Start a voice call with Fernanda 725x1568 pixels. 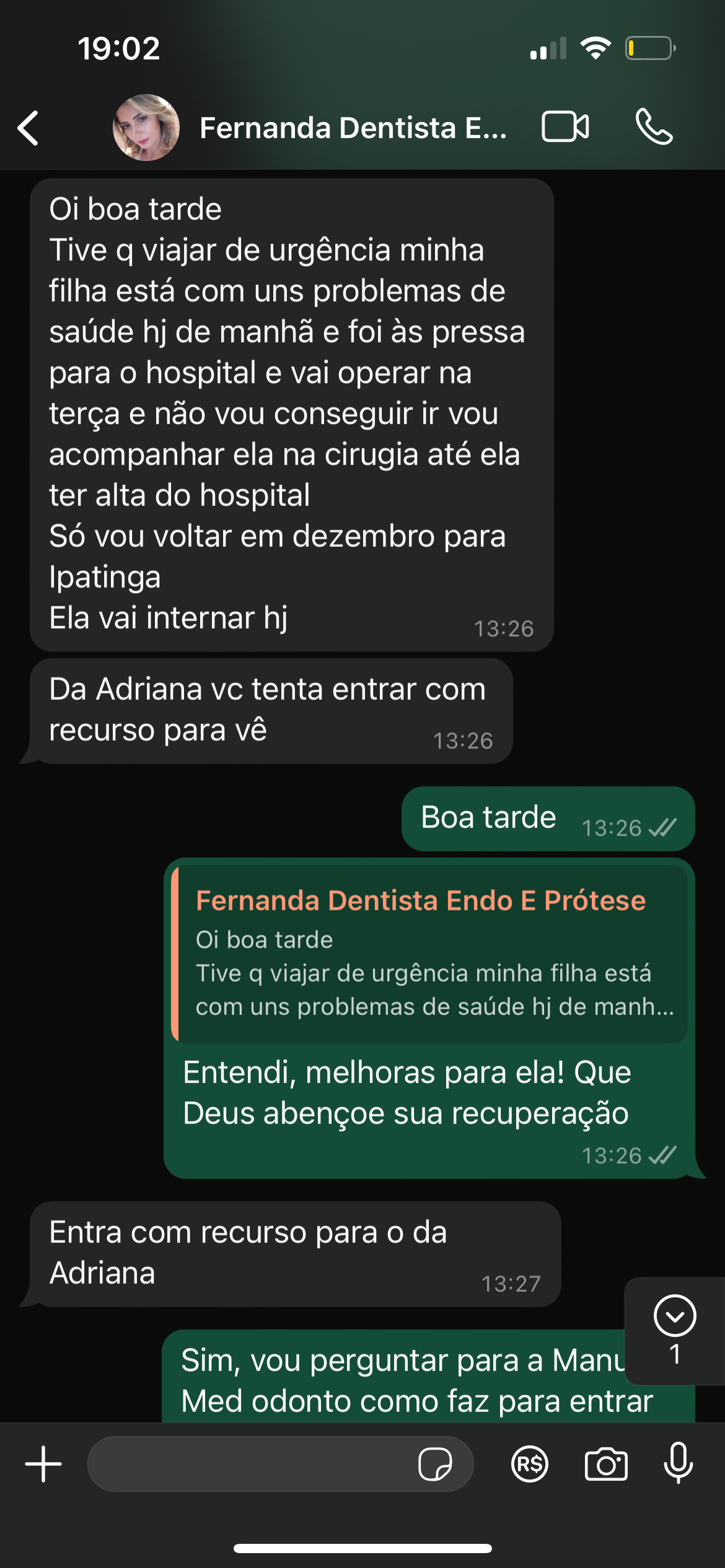[x=654, y=127]
